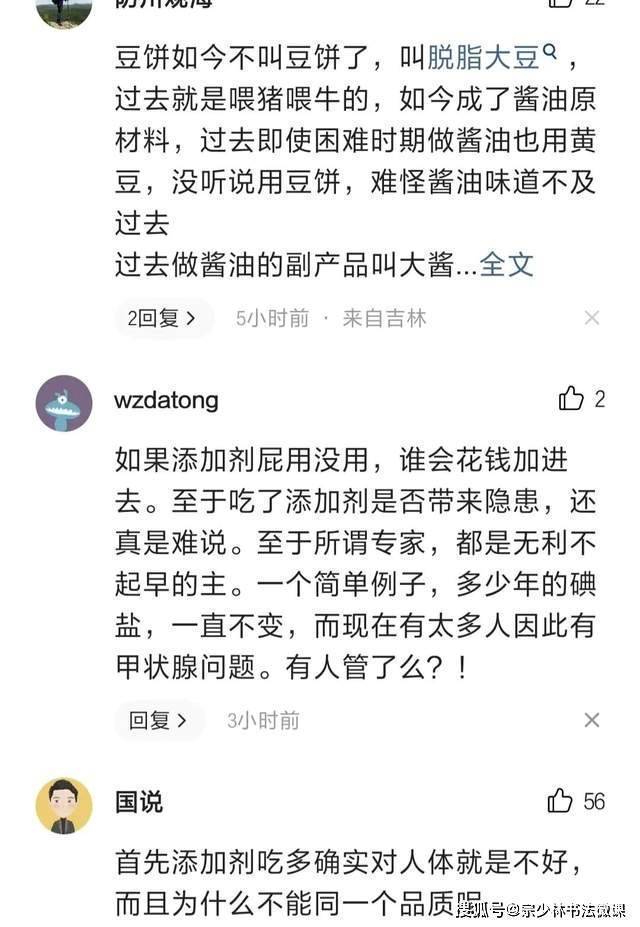The height and width of the screenshot is (927, 640).
Task: Dismiss wzdatong's comment
Action: coord(592,720)
